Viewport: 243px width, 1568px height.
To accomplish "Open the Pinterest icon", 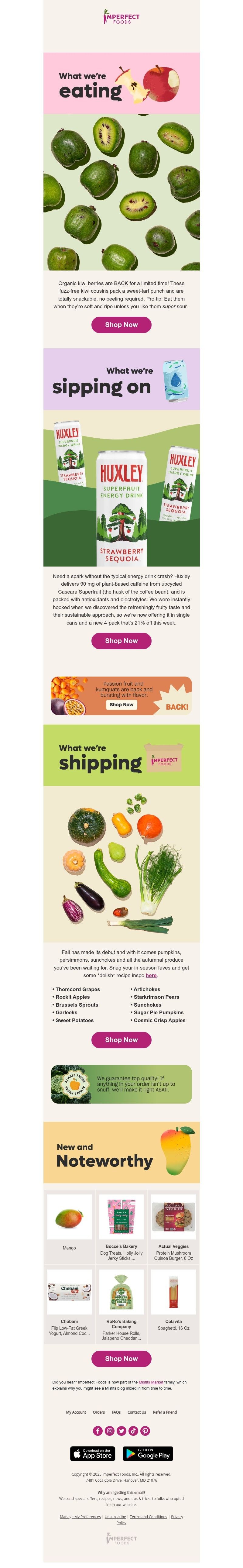I will pos(145,1430).
